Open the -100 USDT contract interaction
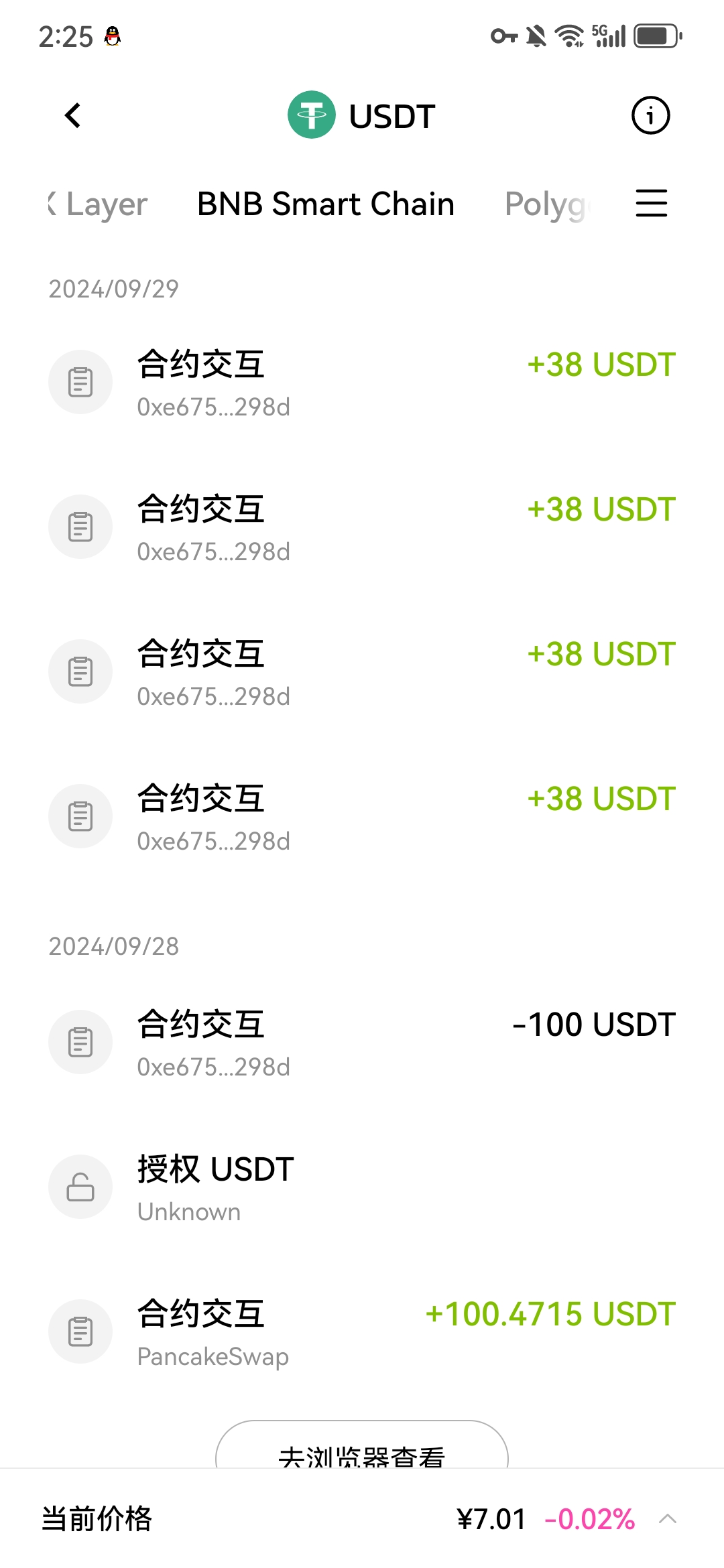This screenshot has height=1568, width=724. [x=362, y=1043]
